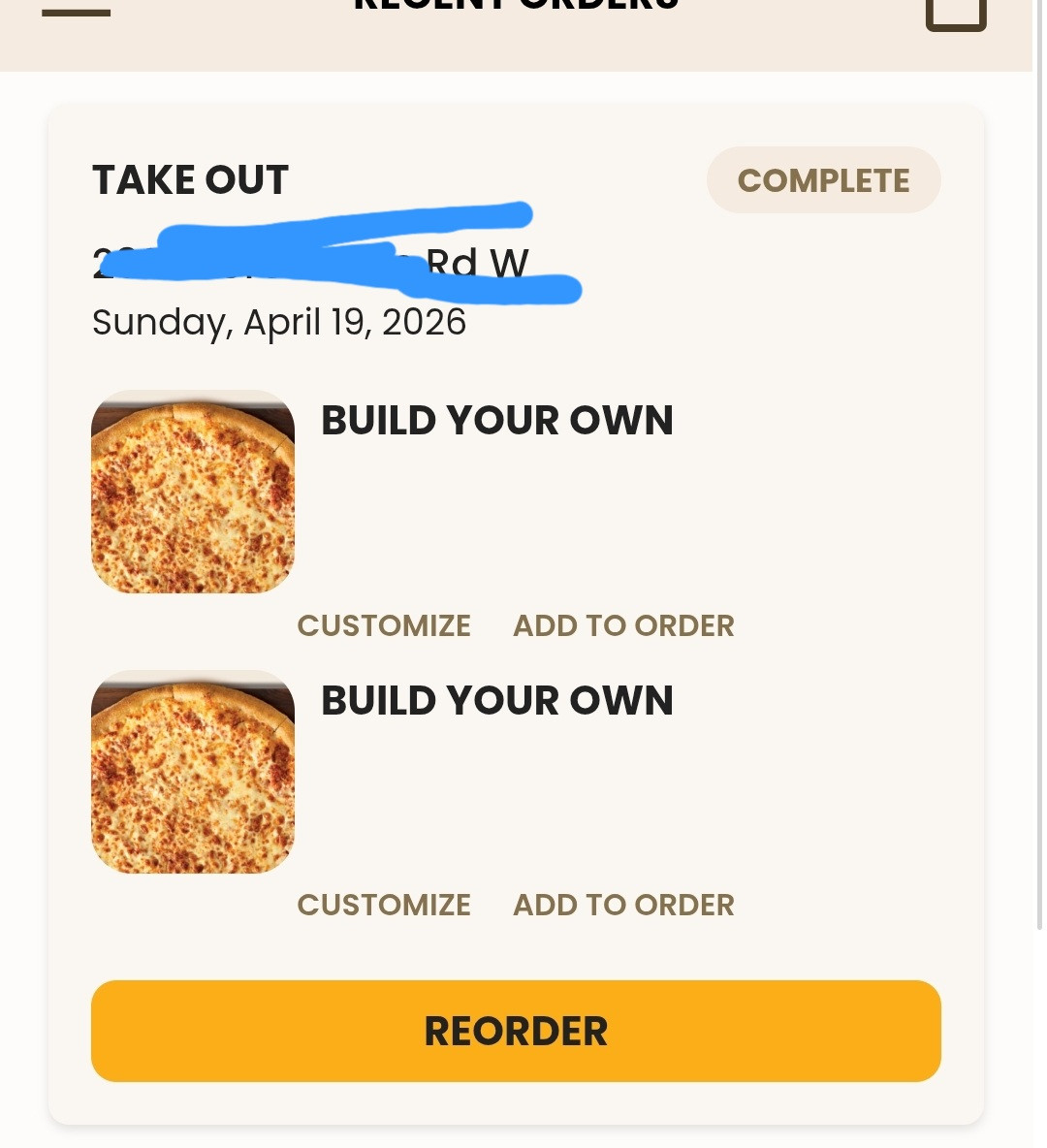The image size is (1047, 1148).
Task: Add the second Build Your Own to order
Action: 623,905
